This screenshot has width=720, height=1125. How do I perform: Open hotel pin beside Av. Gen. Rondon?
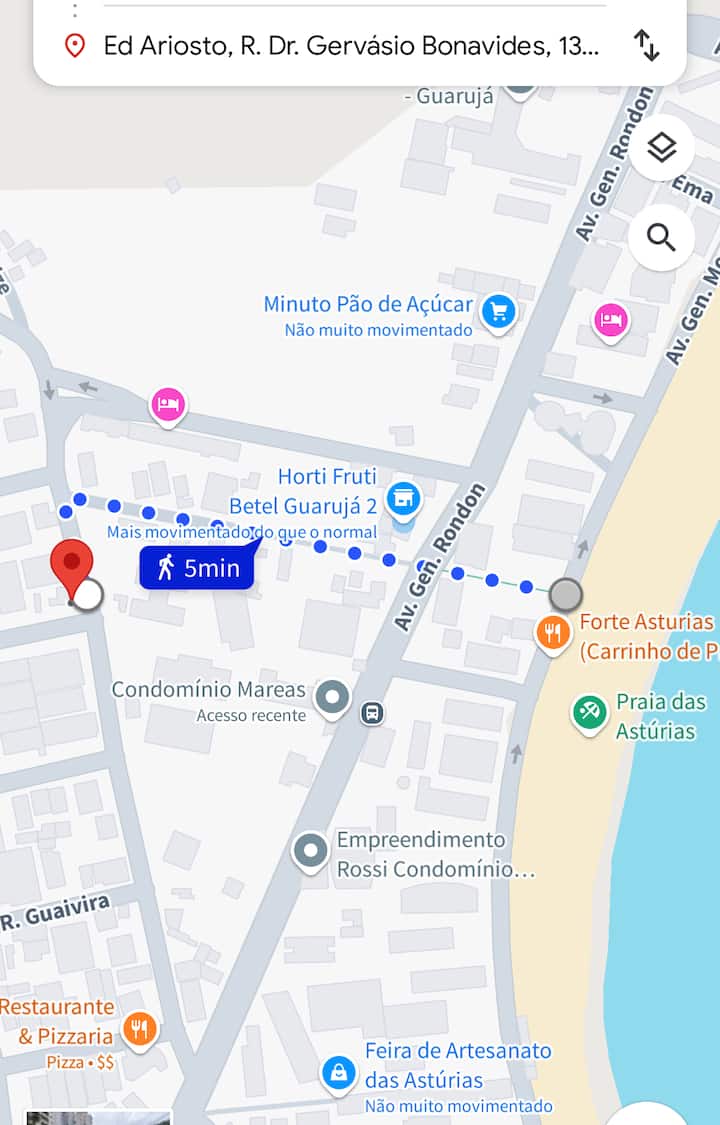click(x=611, y=321)
